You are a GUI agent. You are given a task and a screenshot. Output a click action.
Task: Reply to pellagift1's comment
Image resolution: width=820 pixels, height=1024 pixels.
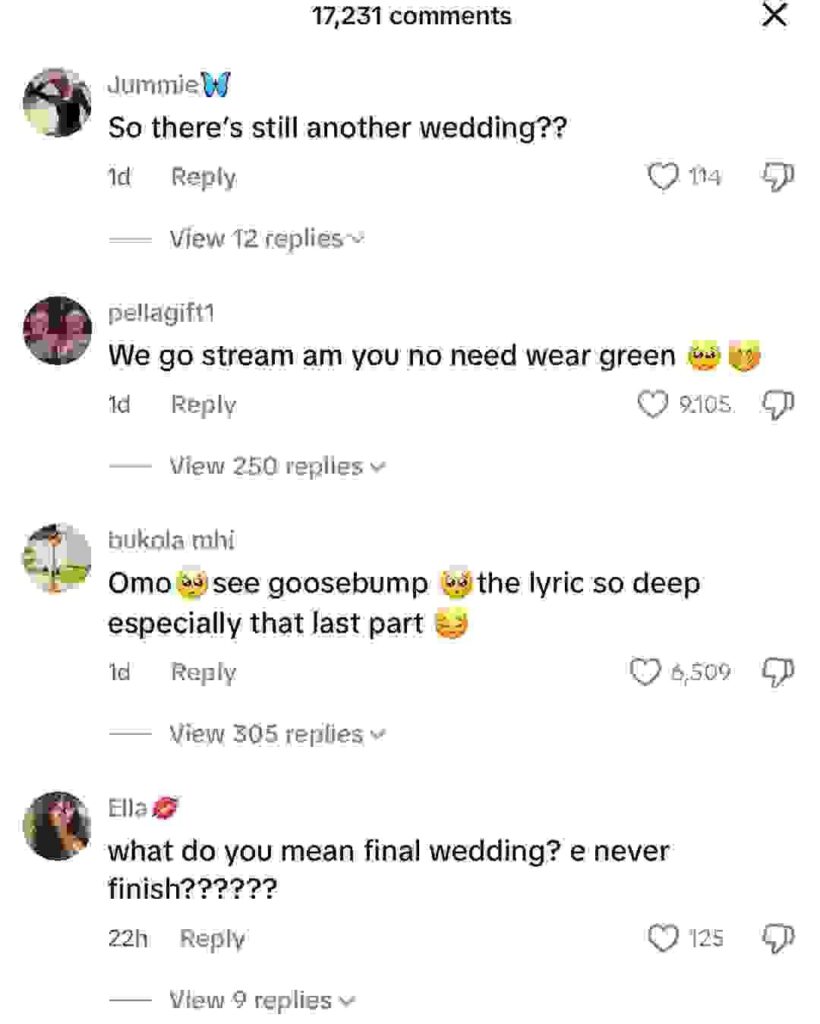click(x=203, y=405)
